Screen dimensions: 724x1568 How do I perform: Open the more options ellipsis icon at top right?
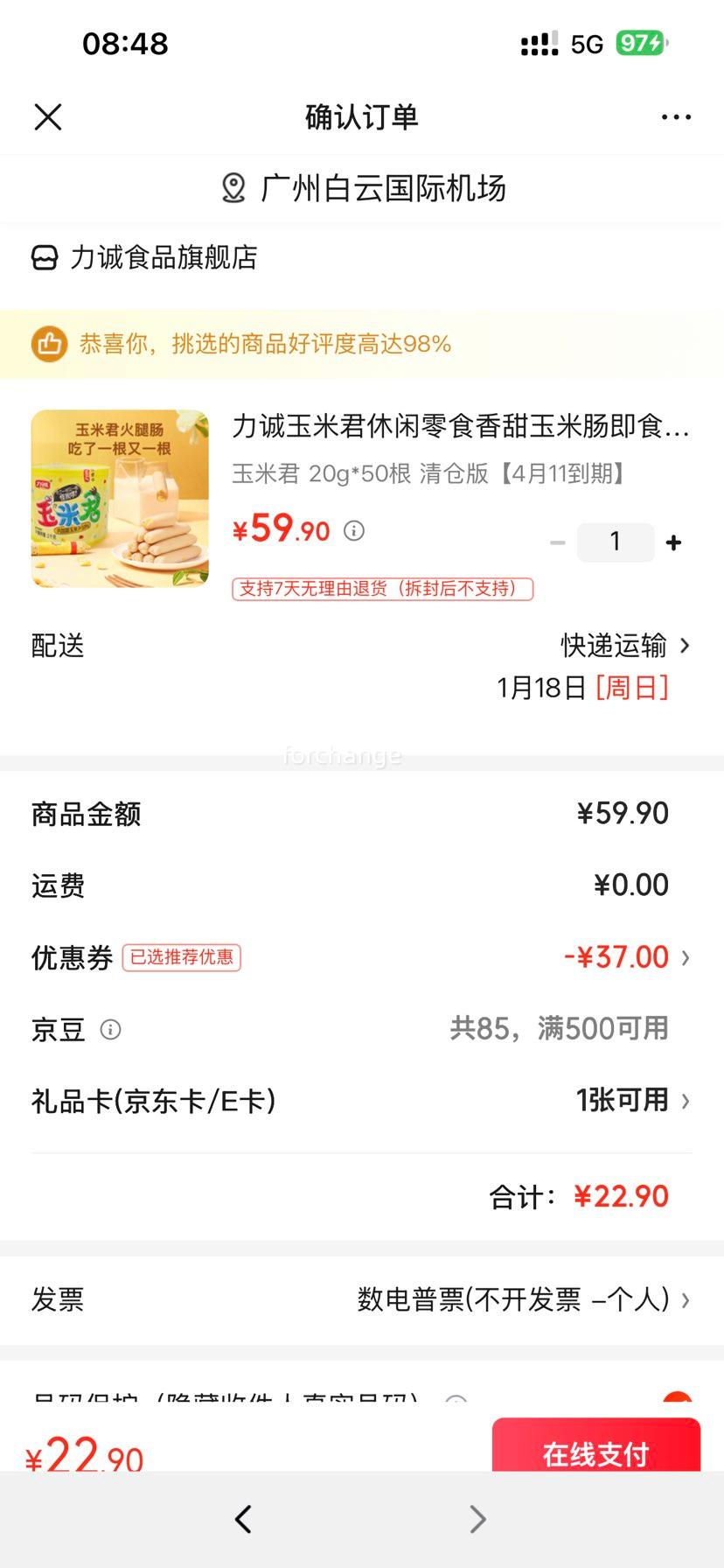676,116
